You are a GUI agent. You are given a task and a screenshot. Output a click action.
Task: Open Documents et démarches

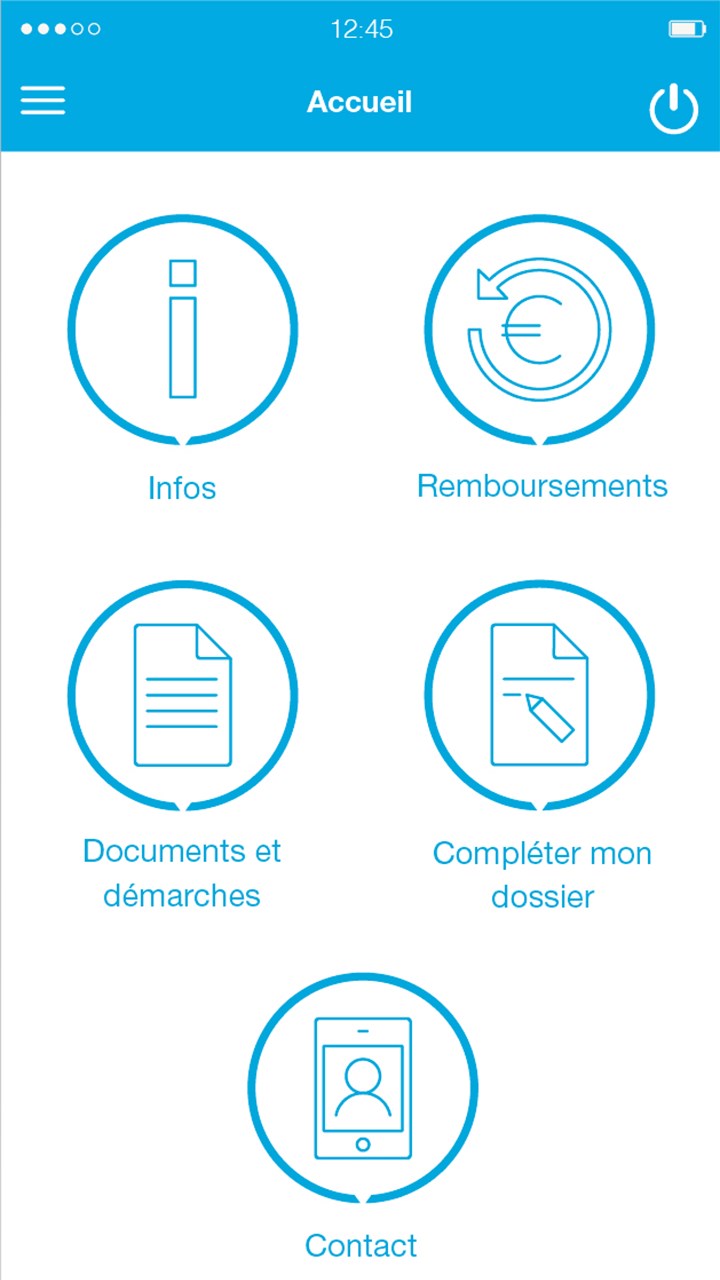pos(182,695)
